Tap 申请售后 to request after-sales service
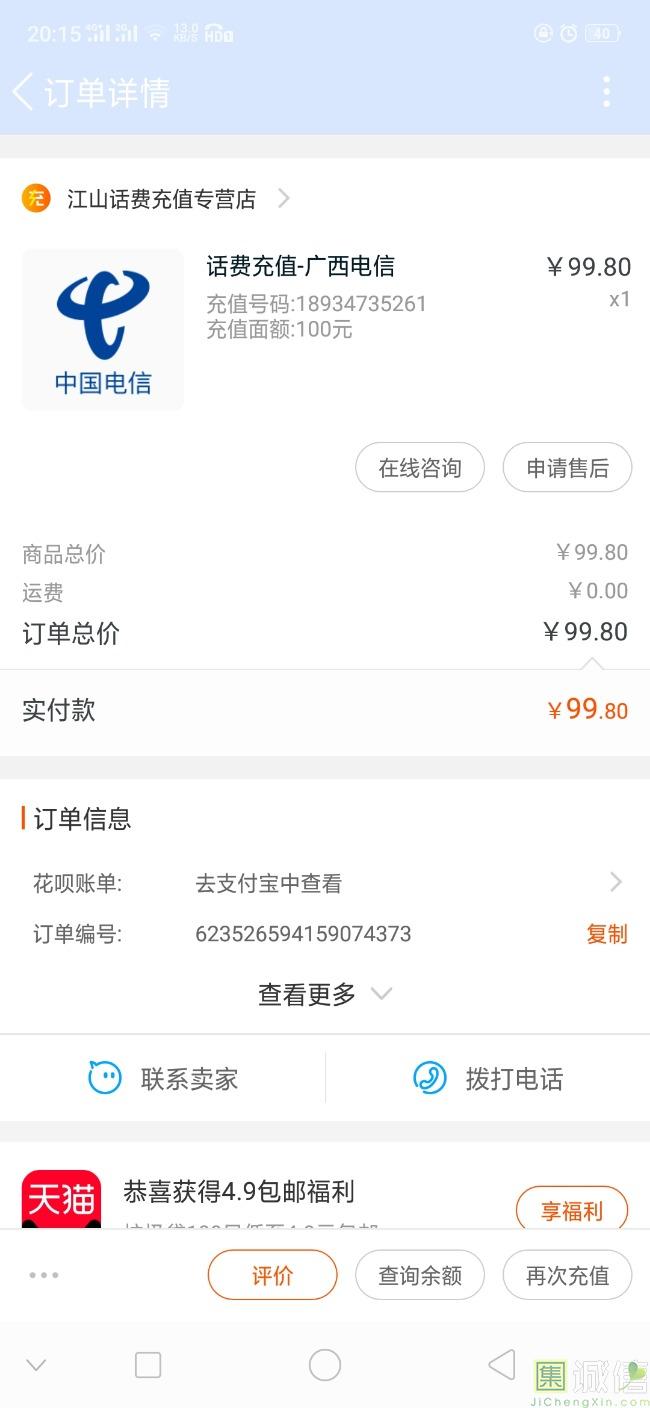This screenshot has width=650, height=1408. (x=567, y=468)
